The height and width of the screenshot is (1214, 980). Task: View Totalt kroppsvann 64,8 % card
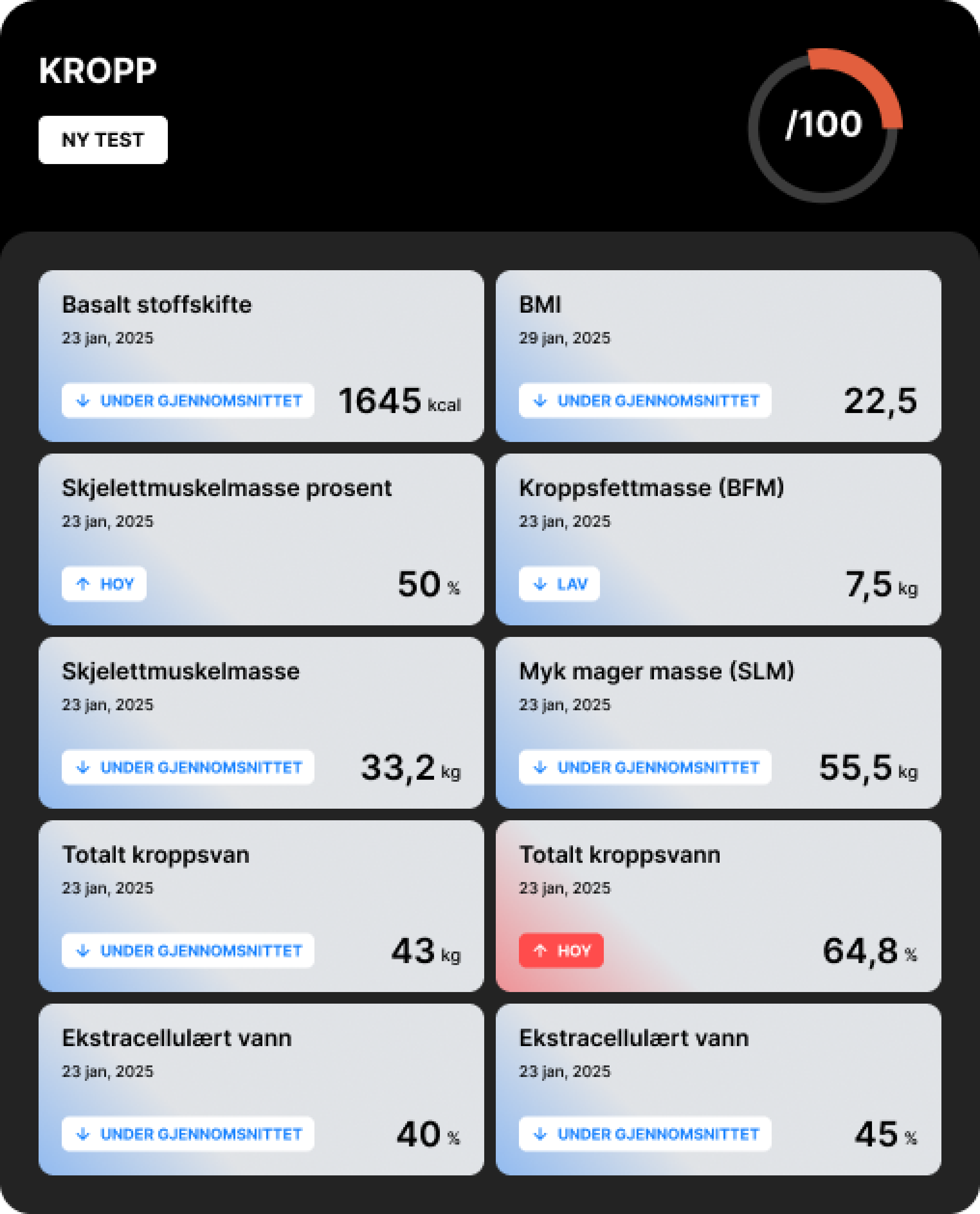point(718,906)
